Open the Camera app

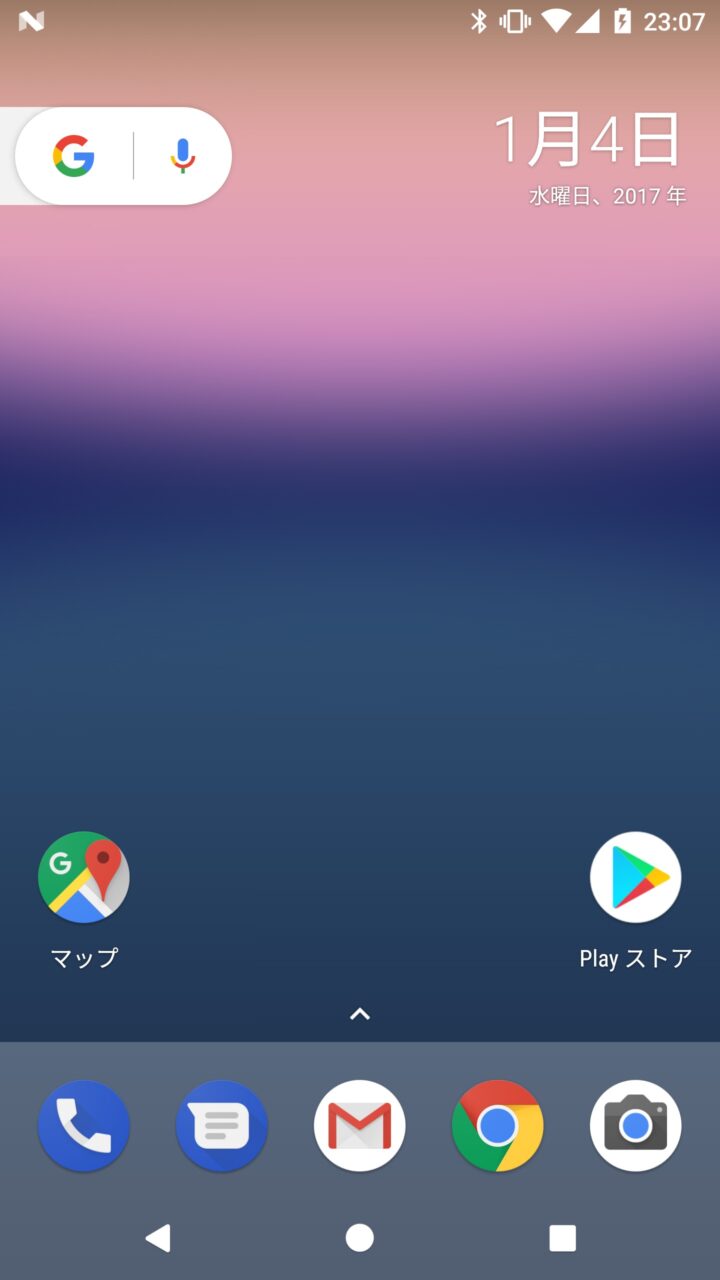coord(635,1126)
